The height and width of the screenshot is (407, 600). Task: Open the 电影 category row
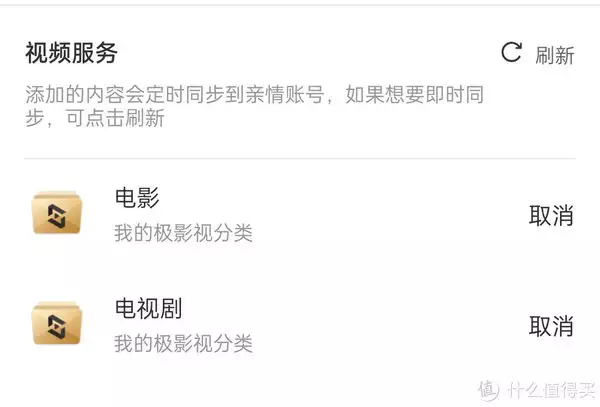(183, 214)
